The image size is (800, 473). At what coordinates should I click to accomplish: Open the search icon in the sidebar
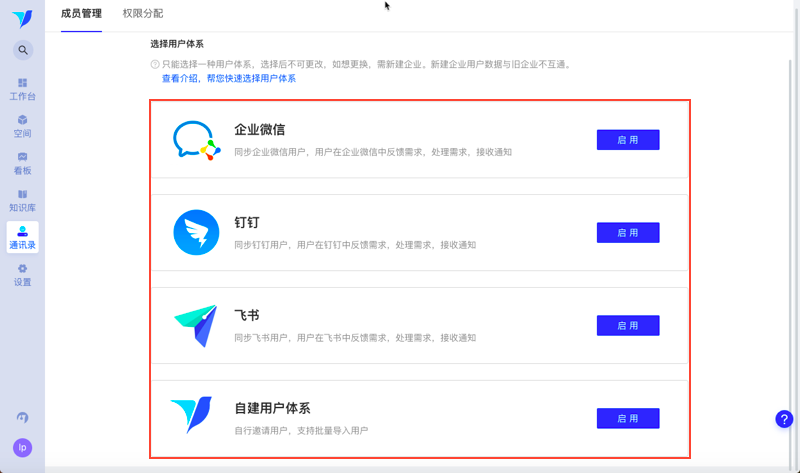23,50
